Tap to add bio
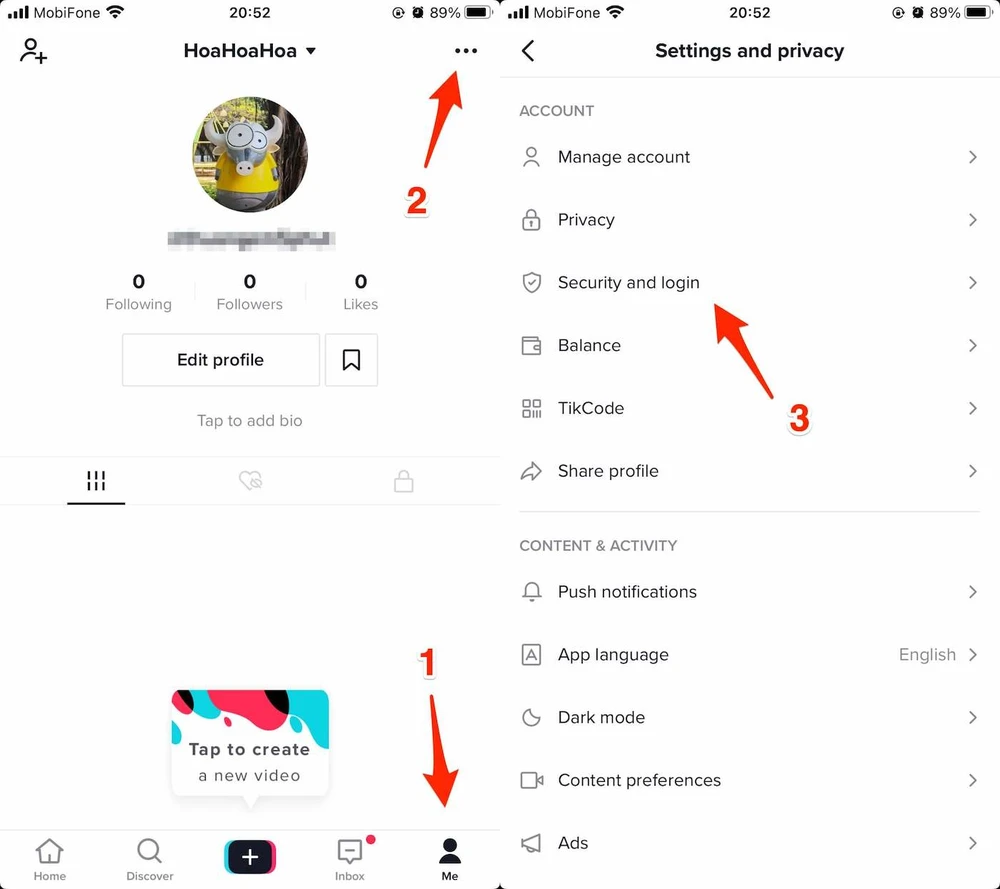 coord(249,420)
